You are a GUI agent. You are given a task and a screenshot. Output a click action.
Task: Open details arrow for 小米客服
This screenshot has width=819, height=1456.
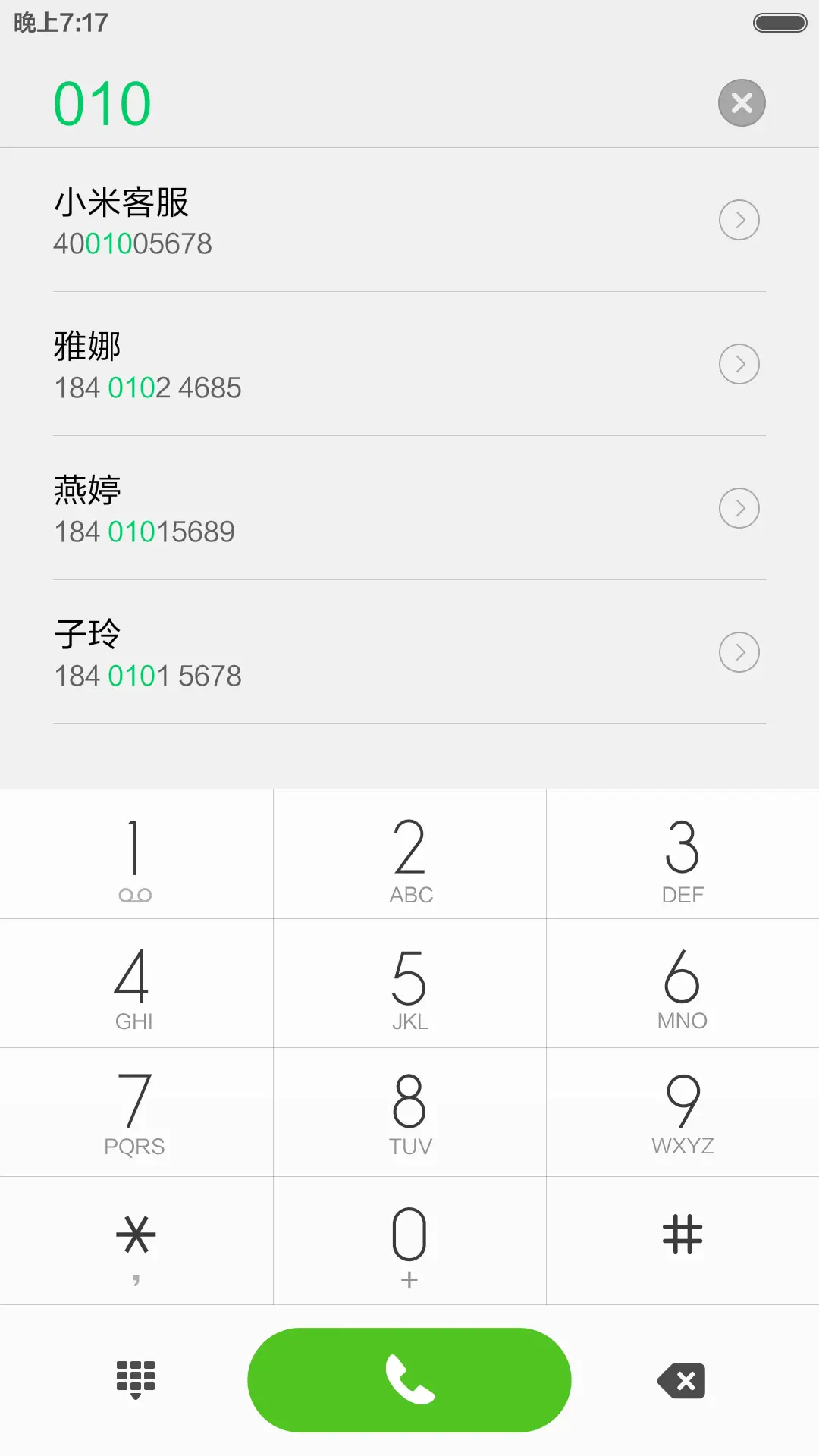coord(739,220)
